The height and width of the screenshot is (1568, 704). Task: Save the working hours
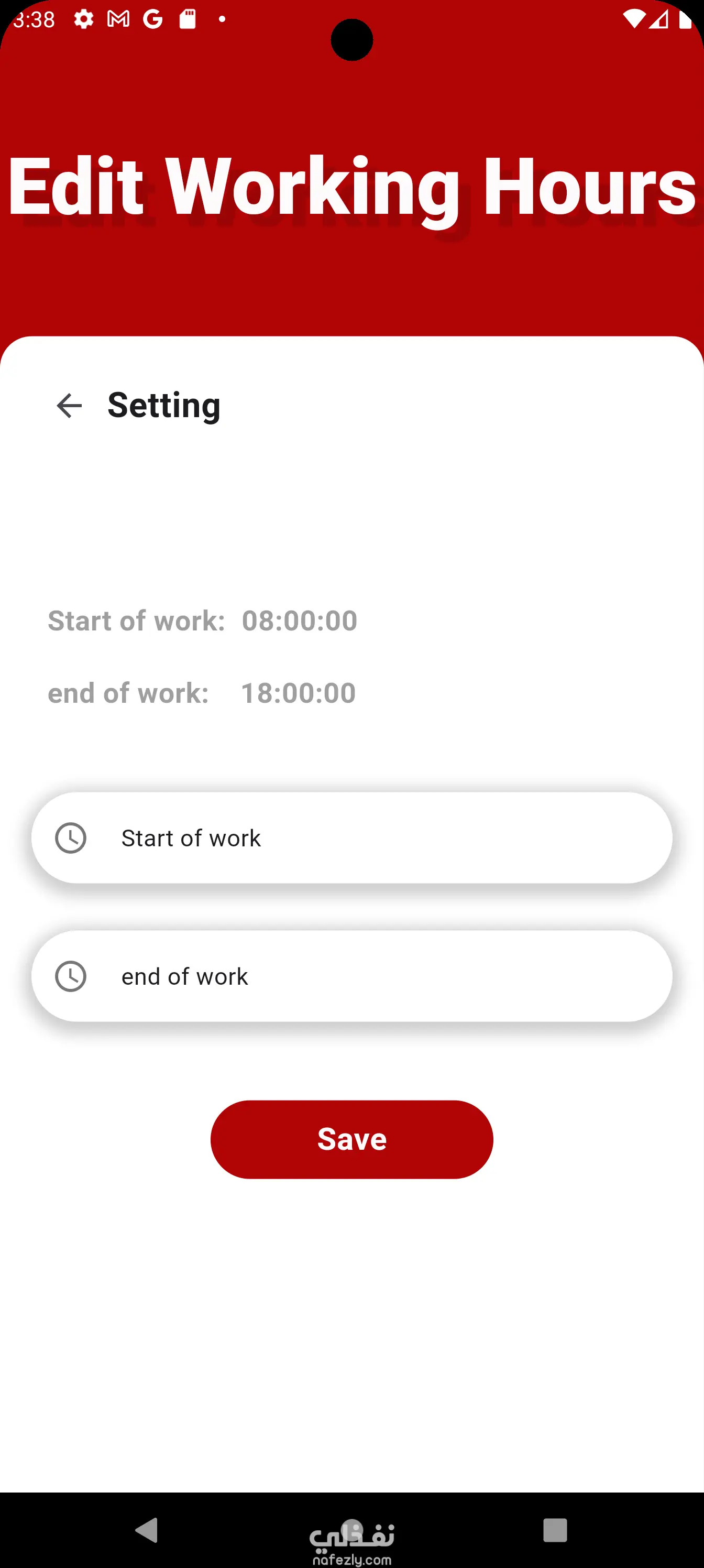pos(351,1139)
